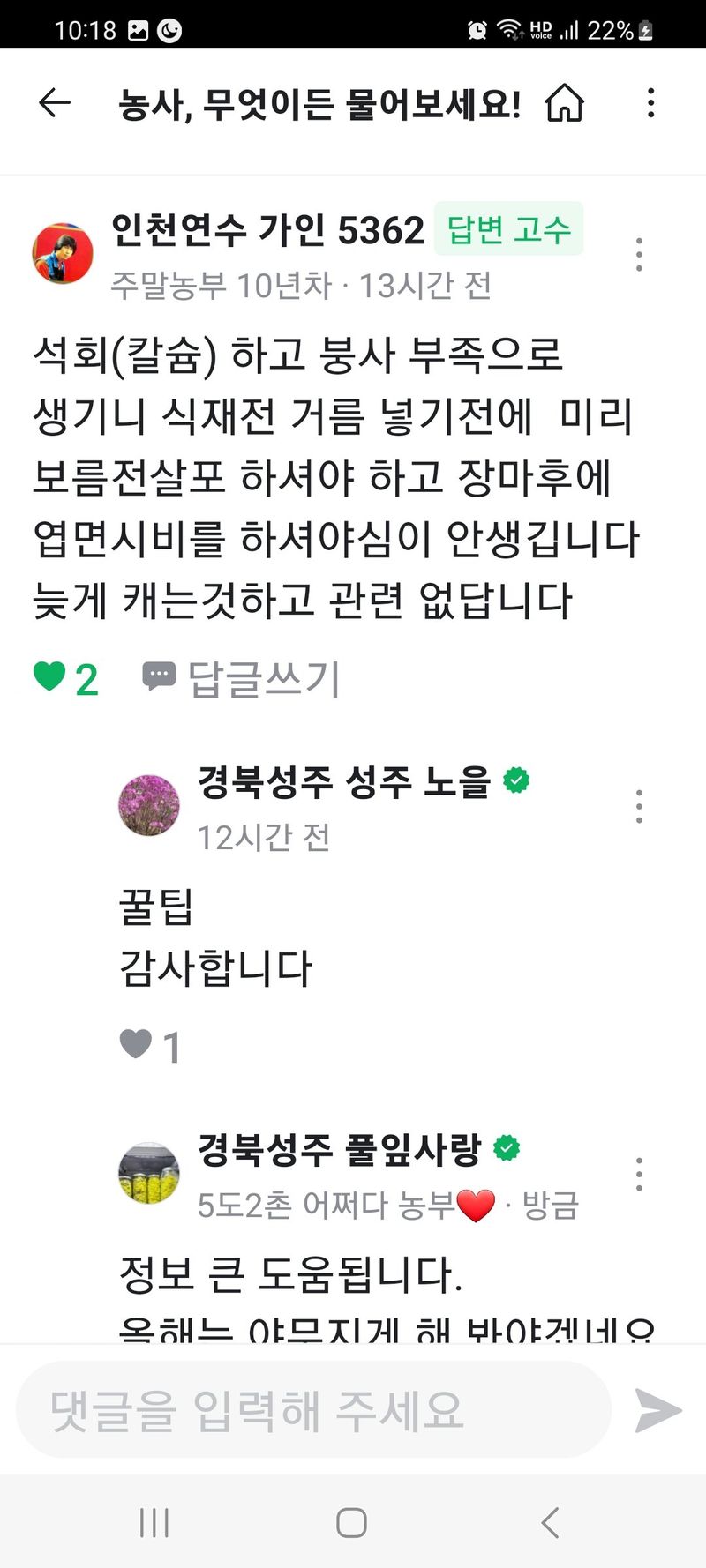Open the home icon in the header
The image size is (706, 1568).
[x=565, y=103]
